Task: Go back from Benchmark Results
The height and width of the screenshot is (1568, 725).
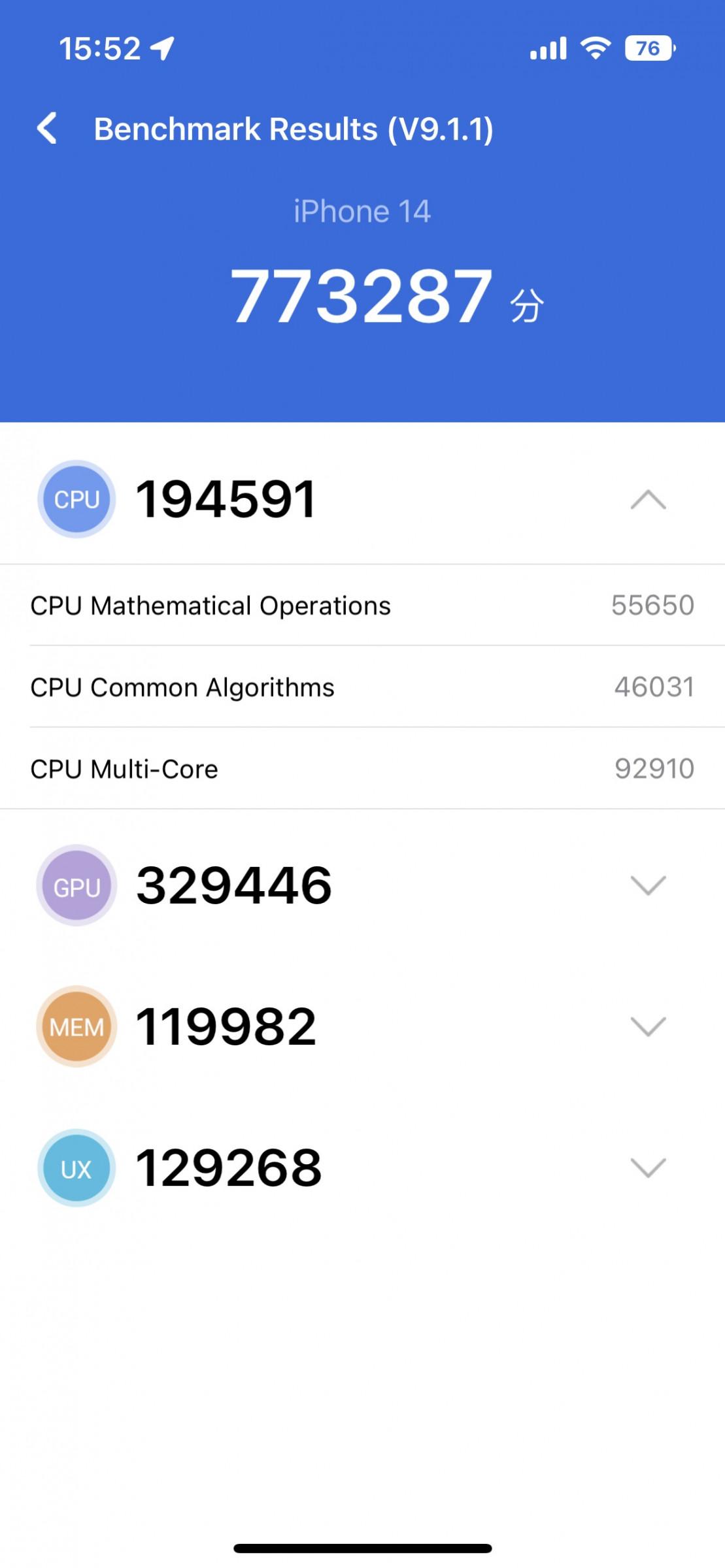Action: click(x=47, y=128)
